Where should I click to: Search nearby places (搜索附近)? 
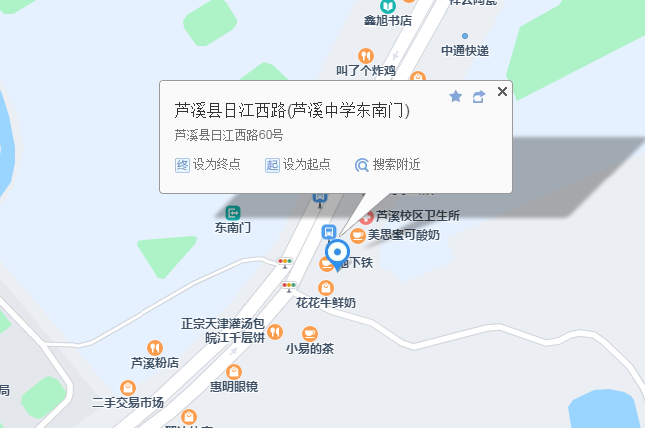point(387,165)
